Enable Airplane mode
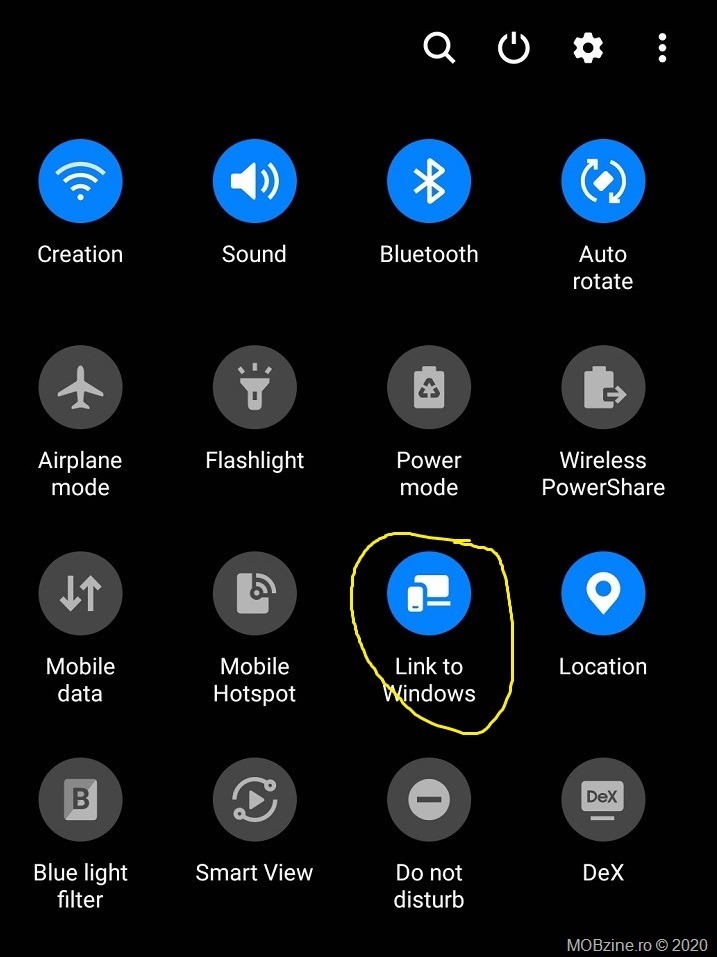Screen dimensions: 717x957 (x=80, y=388)
